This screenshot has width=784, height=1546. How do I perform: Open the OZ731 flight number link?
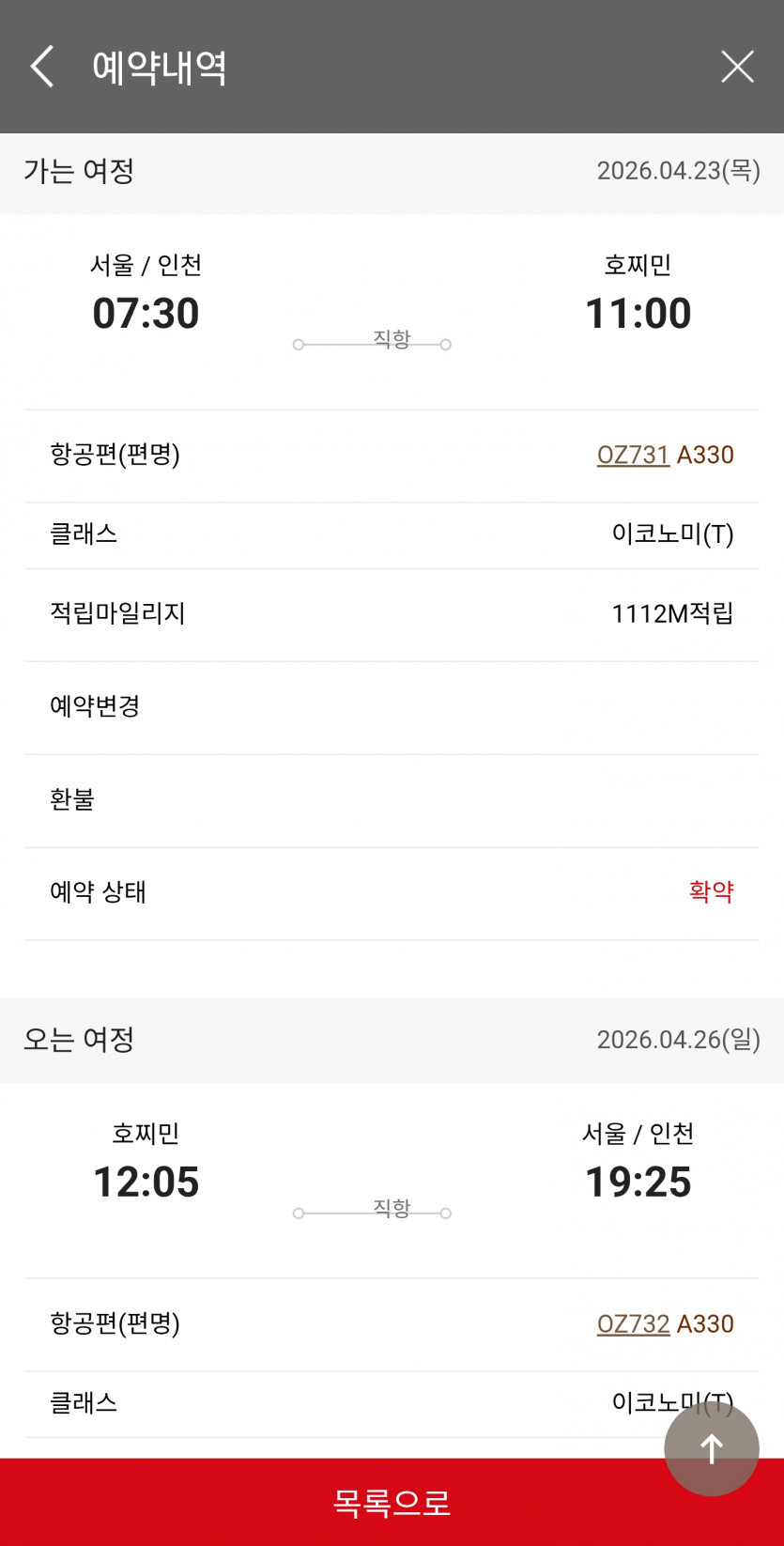633,456
